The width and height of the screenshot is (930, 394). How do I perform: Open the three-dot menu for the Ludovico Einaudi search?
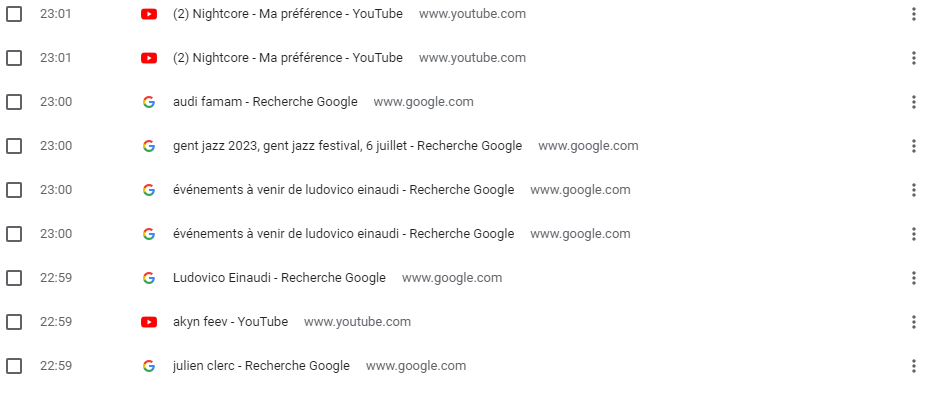click(x=913, y=278)
